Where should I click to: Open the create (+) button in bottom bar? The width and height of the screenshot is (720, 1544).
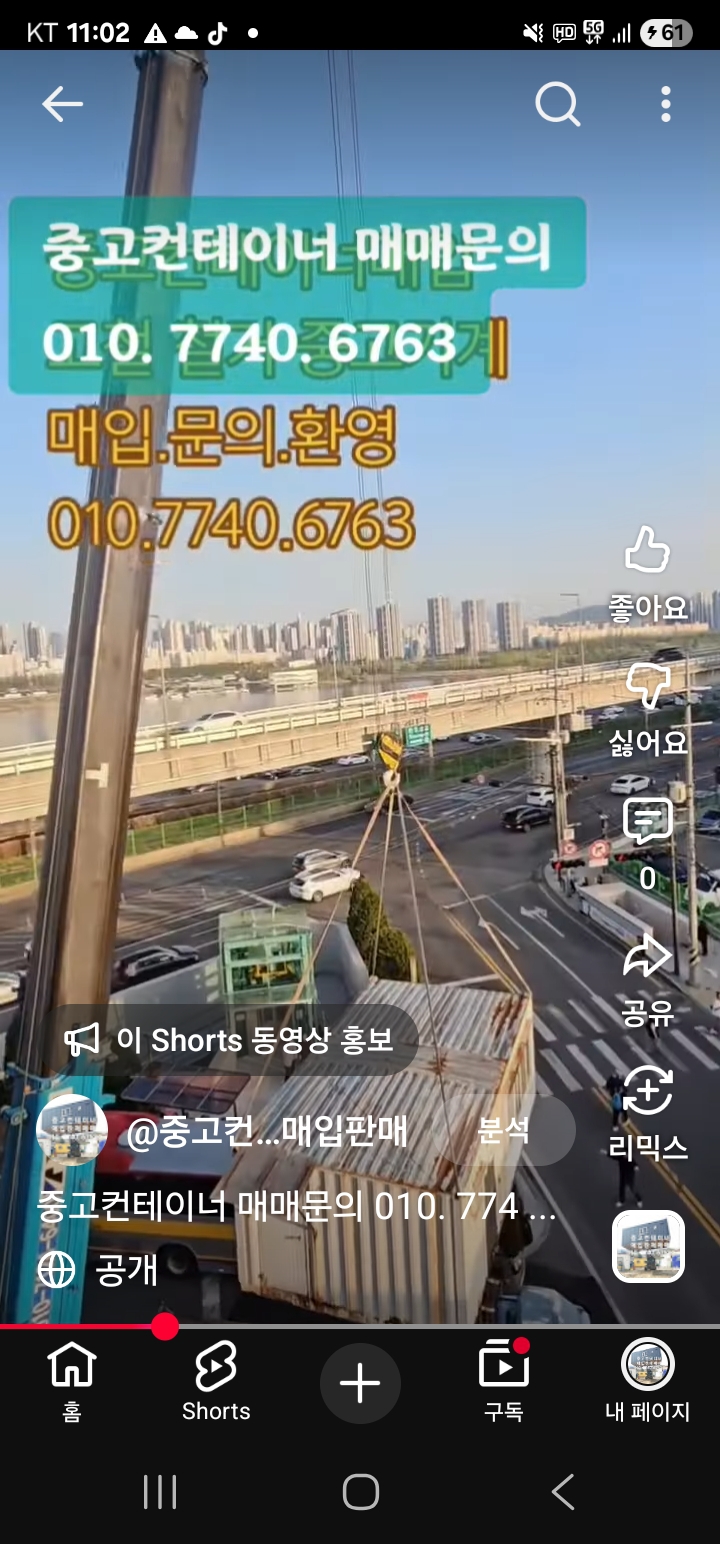tap(359, 1384)
